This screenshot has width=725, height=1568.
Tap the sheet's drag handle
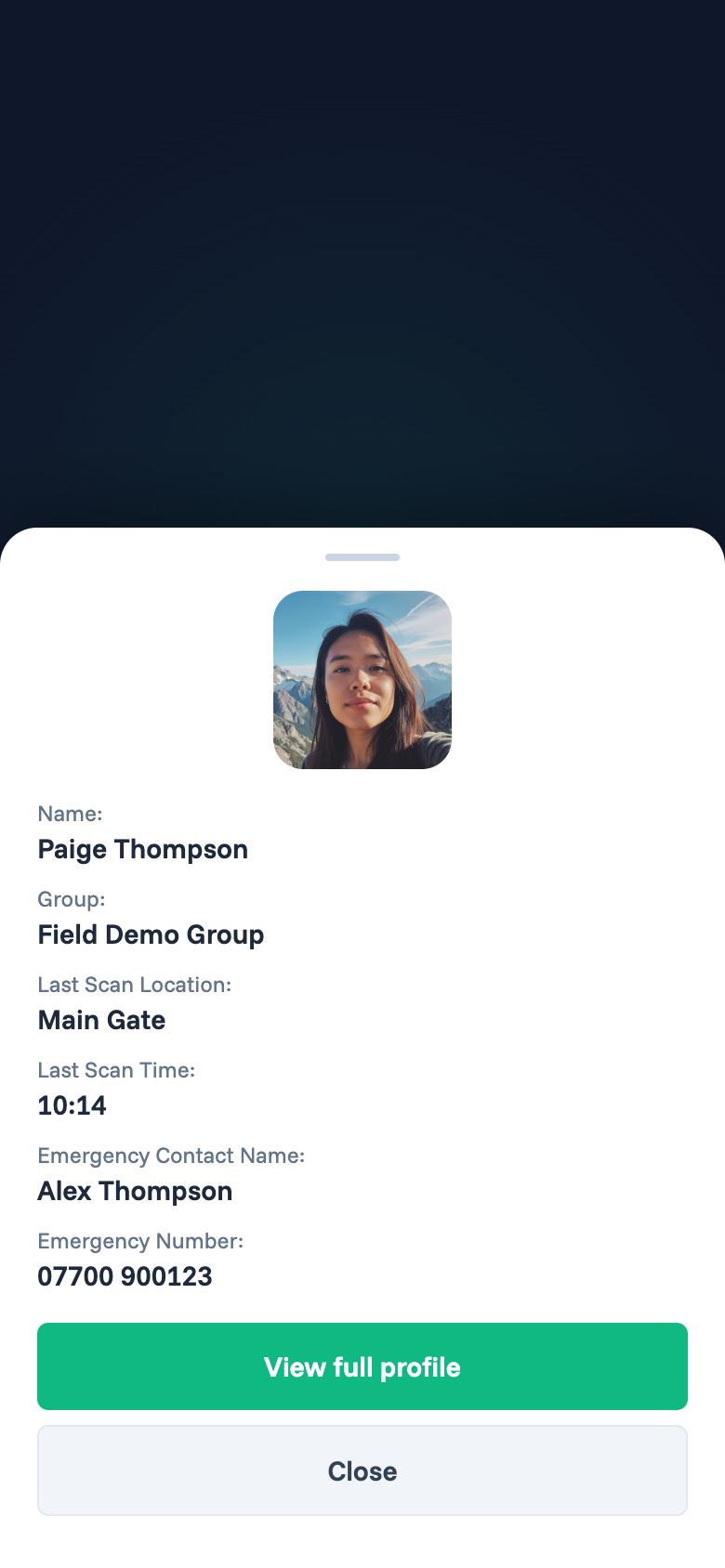pyautogui.click(x=362, y=557)
